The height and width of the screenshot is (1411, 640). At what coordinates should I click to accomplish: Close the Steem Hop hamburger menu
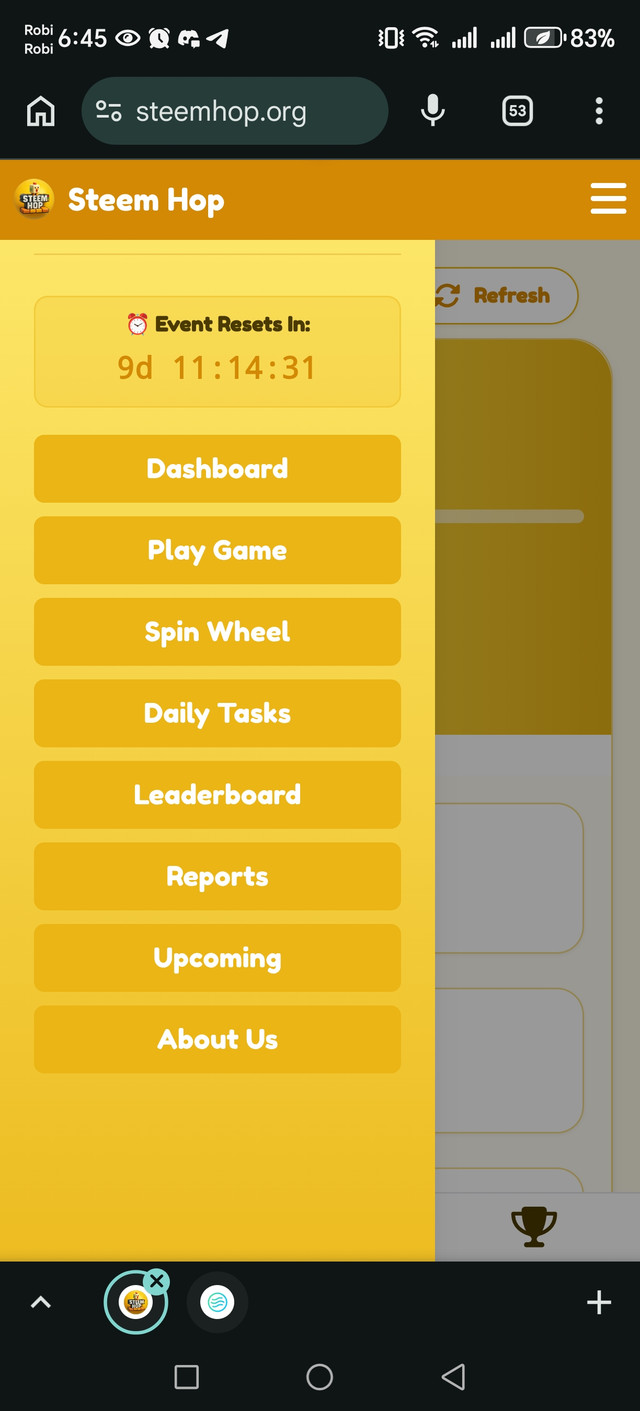(607, 199)
